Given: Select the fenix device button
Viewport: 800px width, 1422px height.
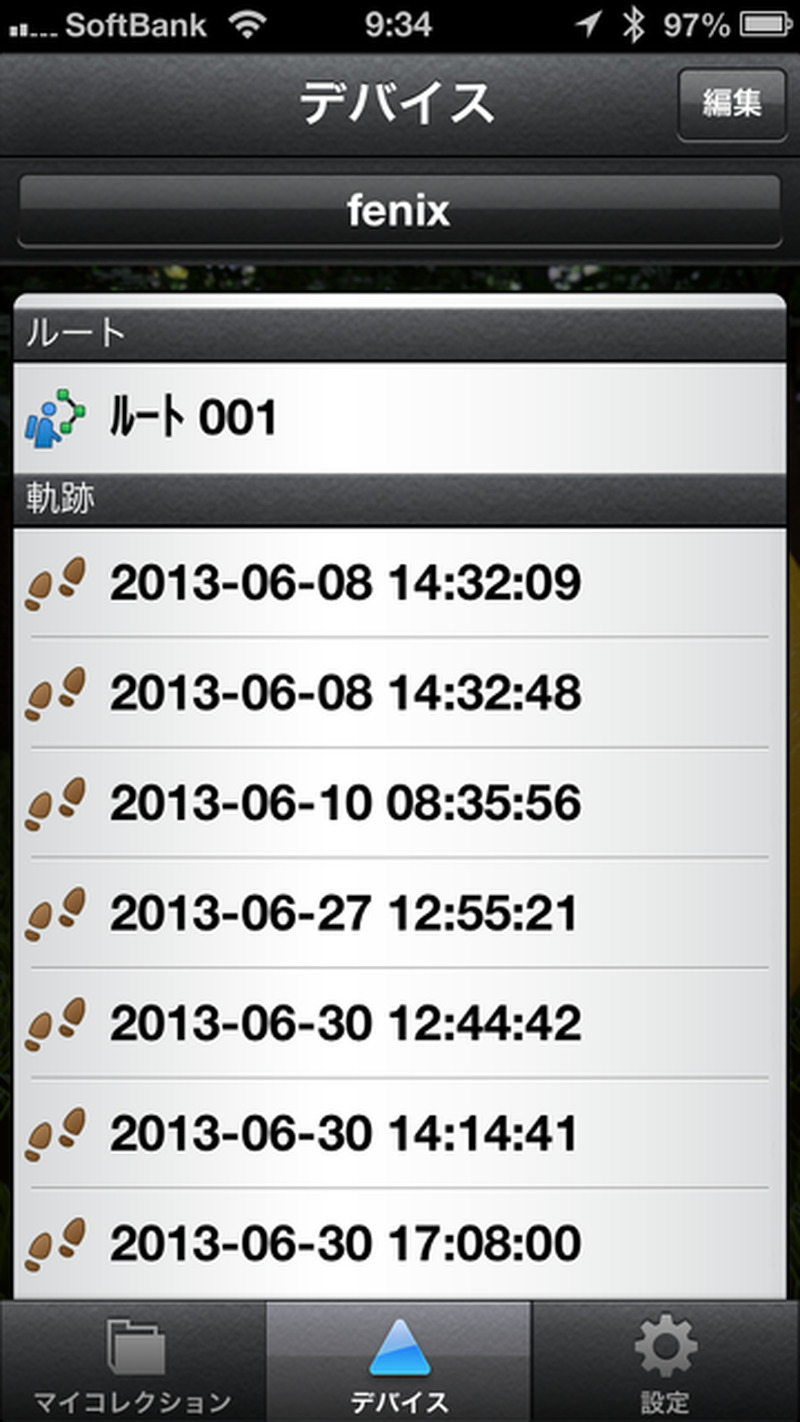Looking at the screenshot, I should [399, 210].
